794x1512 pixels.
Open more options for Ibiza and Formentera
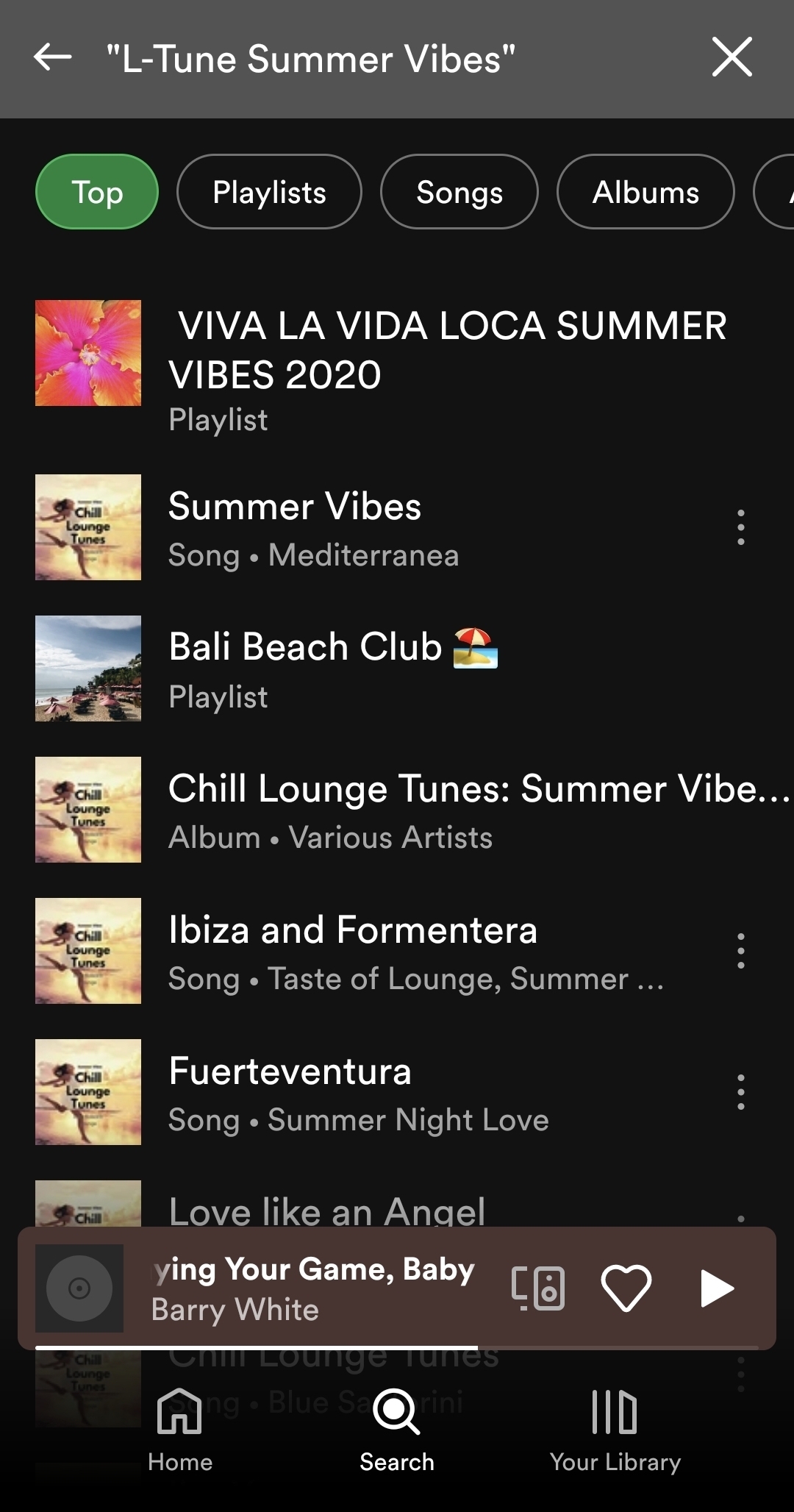(740, 951)
